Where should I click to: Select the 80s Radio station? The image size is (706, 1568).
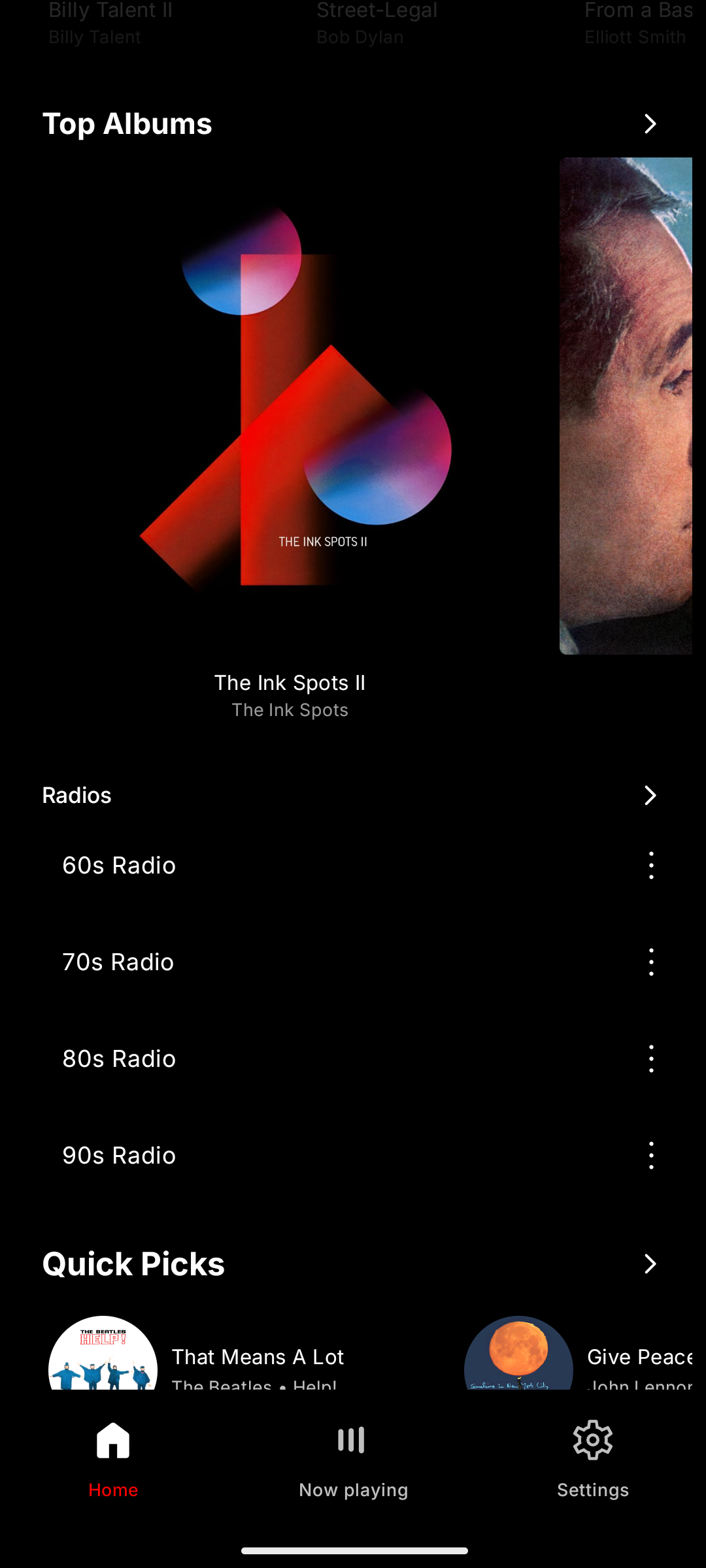pos(119,1059)
